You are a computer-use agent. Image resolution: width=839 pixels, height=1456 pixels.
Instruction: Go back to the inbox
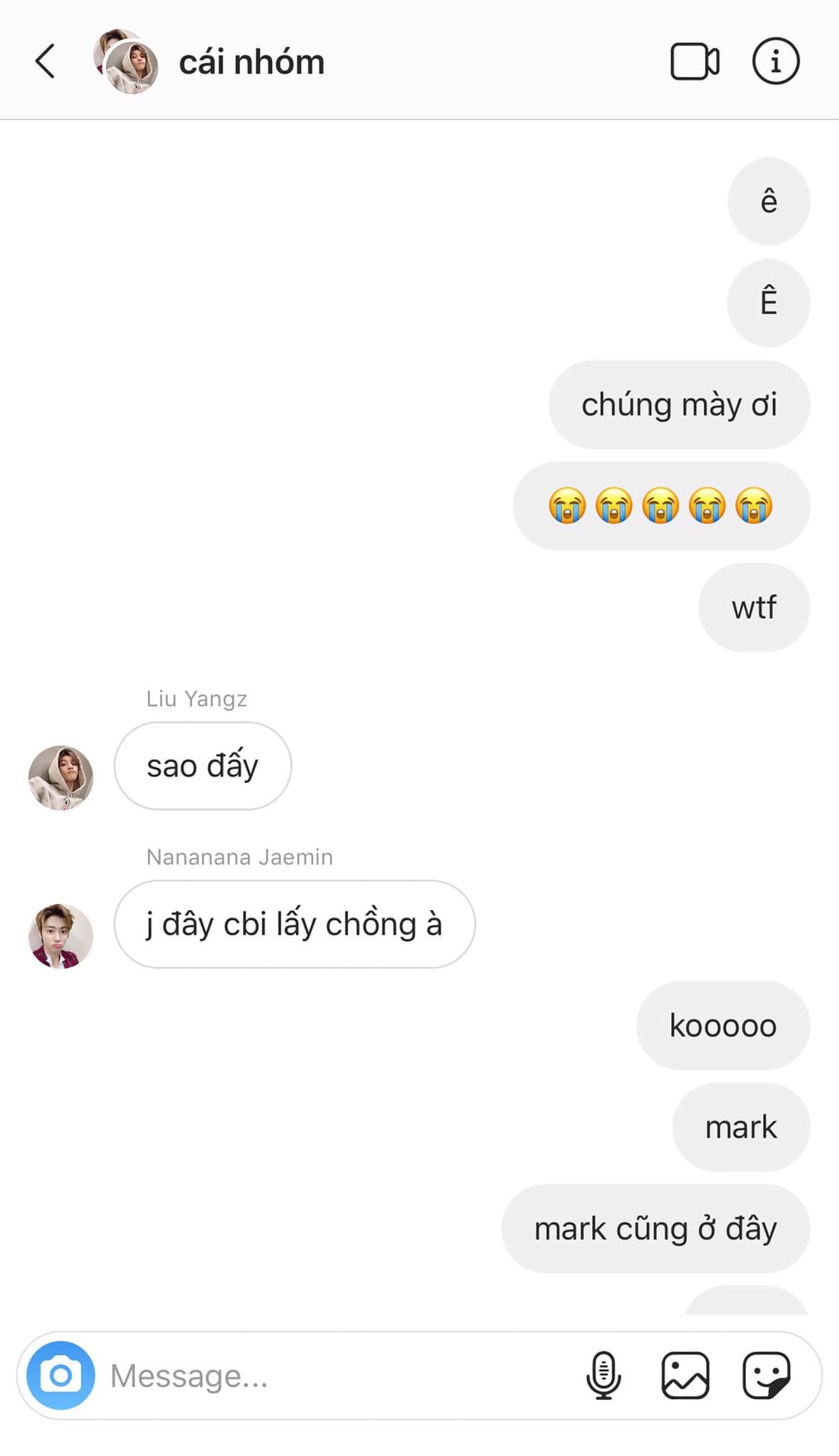46,61
